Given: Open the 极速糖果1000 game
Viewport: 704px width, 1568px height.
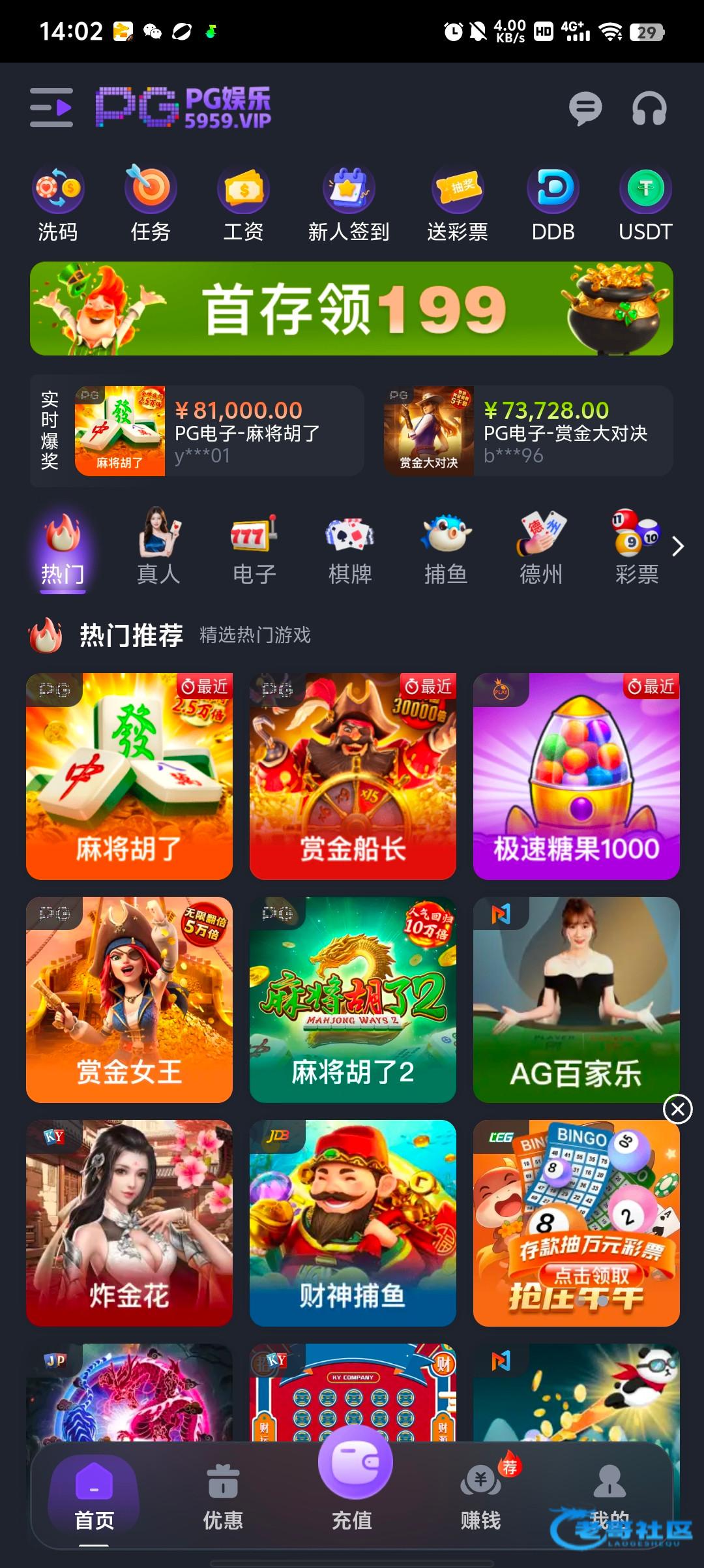Looking at the screenshot, I should (576, 776).
